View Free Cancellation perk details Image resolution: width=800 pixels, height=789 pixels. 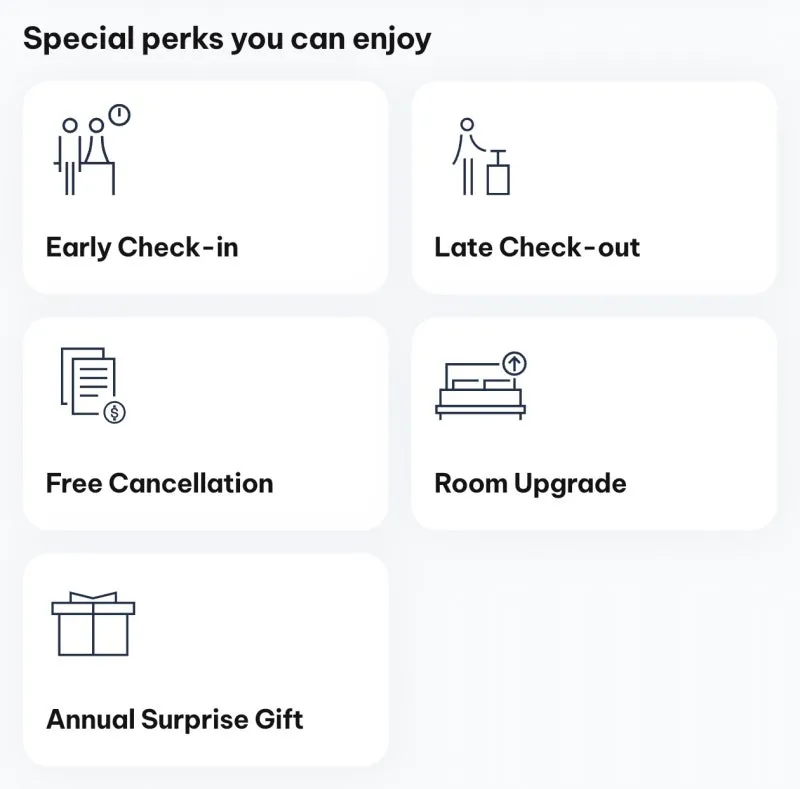coord(206,424)
